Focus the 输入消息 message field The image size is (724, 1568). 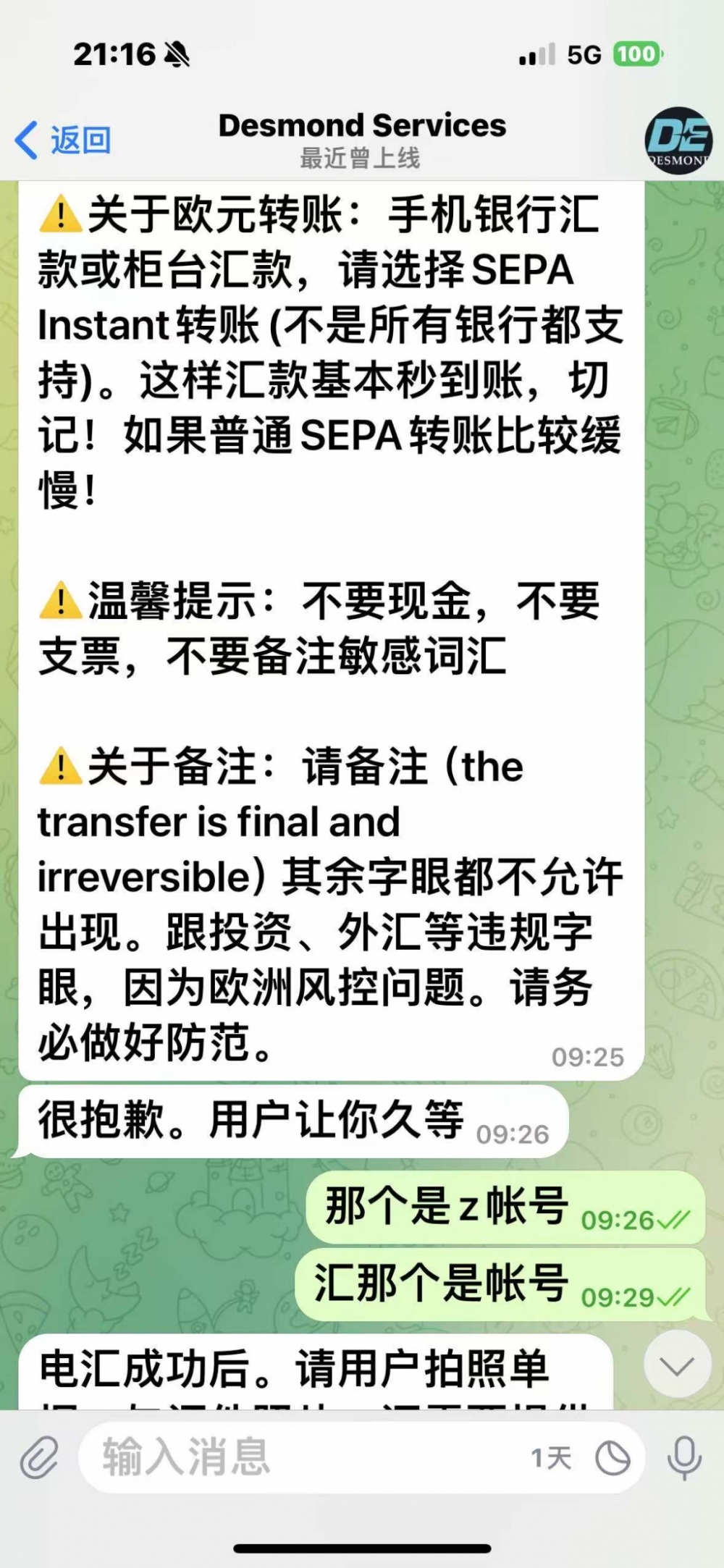(x=304, y=1457)
